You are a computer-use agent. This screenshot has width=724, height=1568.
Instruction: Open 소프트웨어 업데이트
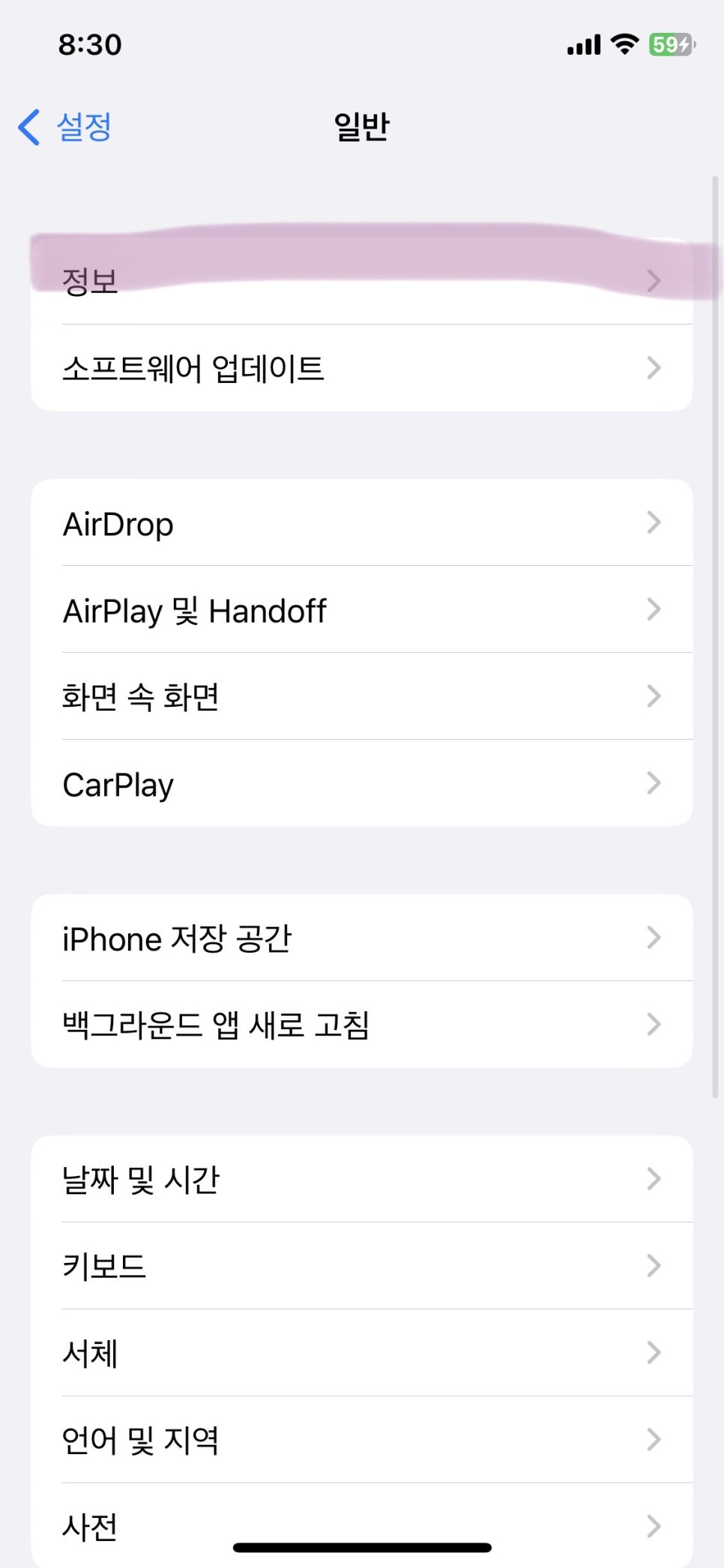[362, 368]
